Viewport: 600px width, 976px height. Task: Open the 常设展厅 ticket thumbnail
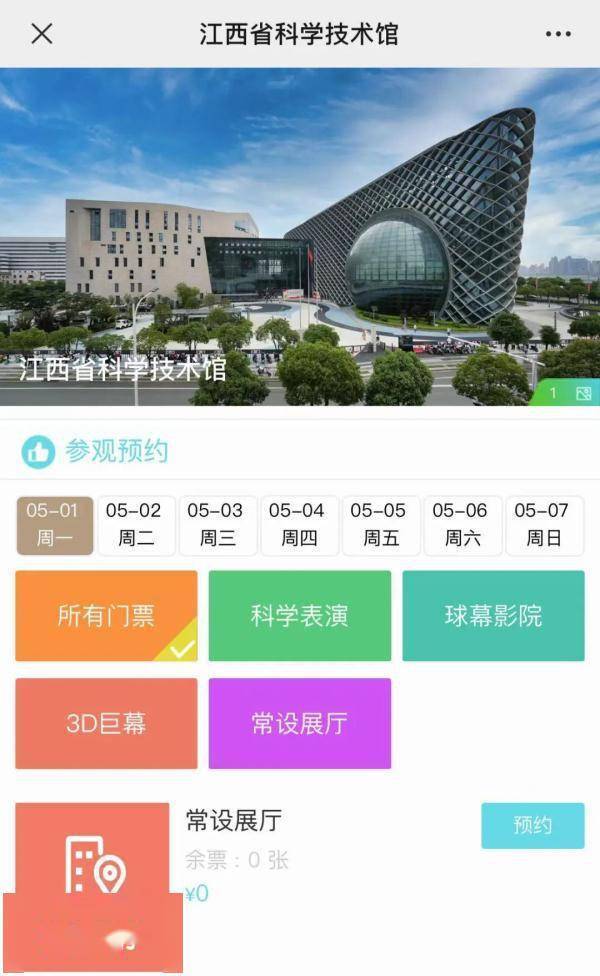[x=93, y=887]
